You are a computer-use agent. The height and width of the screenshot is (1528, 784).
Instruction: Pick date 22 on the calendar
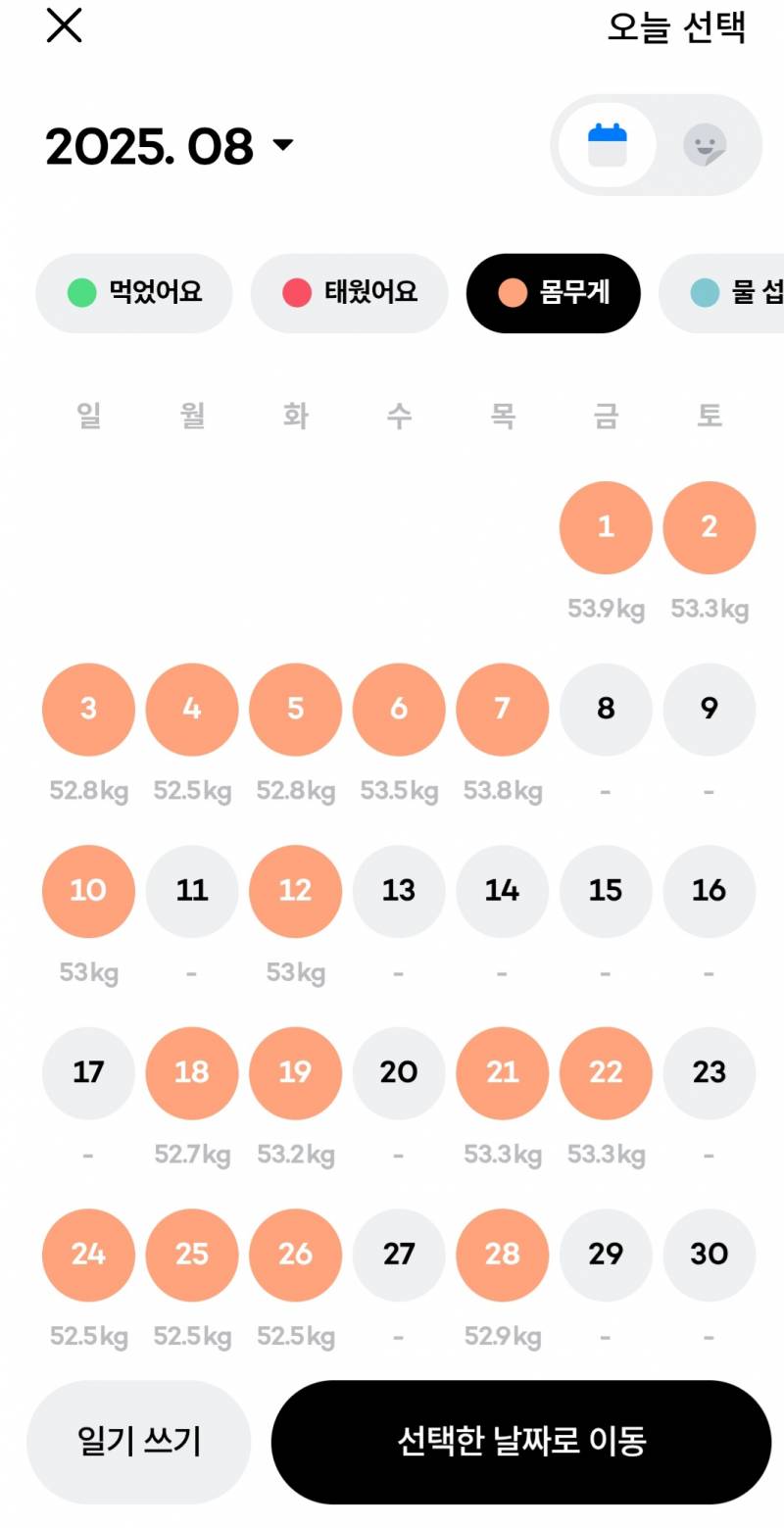pyautogui.click(x=606, y=1072)
